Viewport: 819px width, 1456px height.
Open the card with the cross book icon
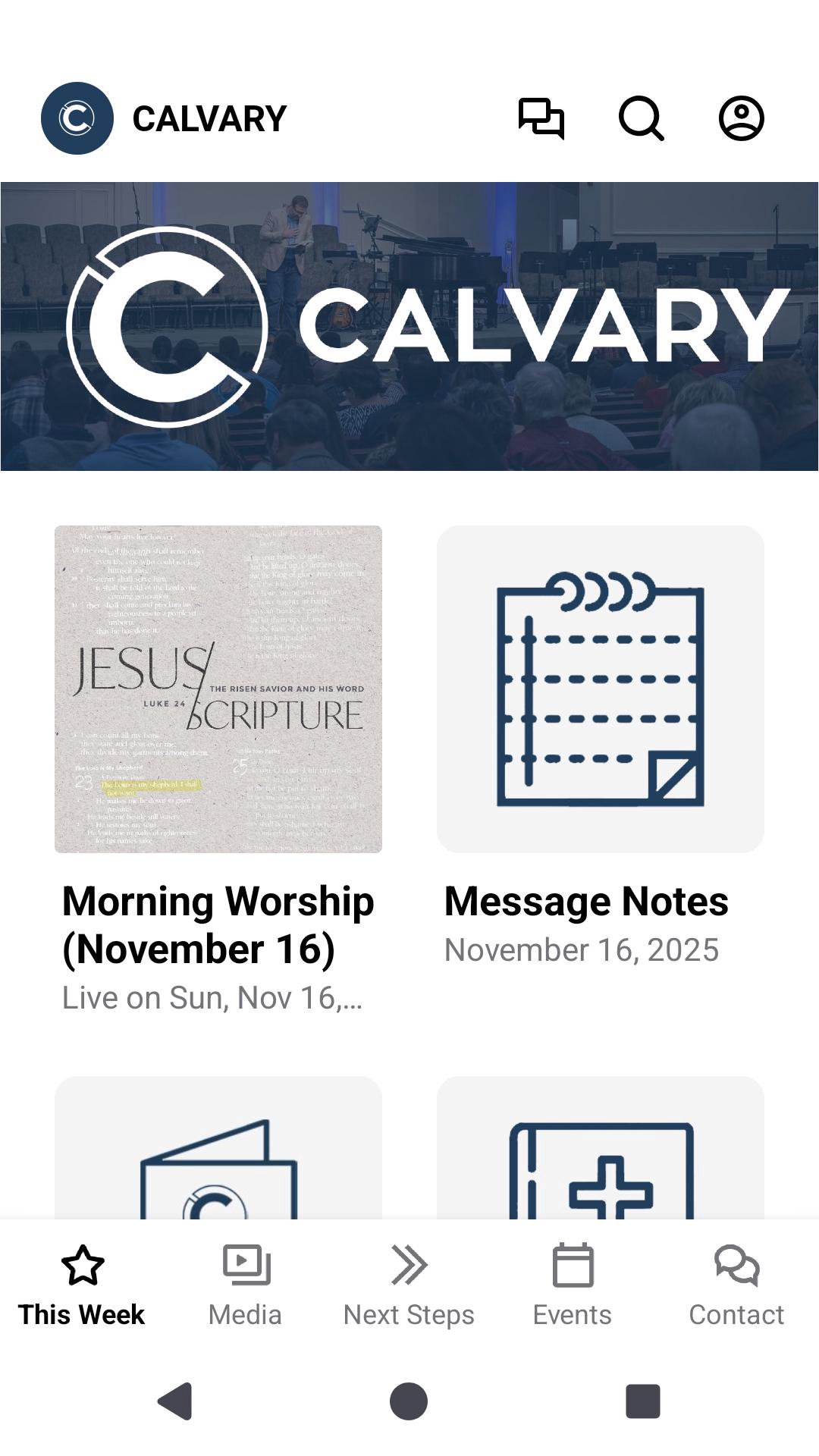pos(600,1149)
